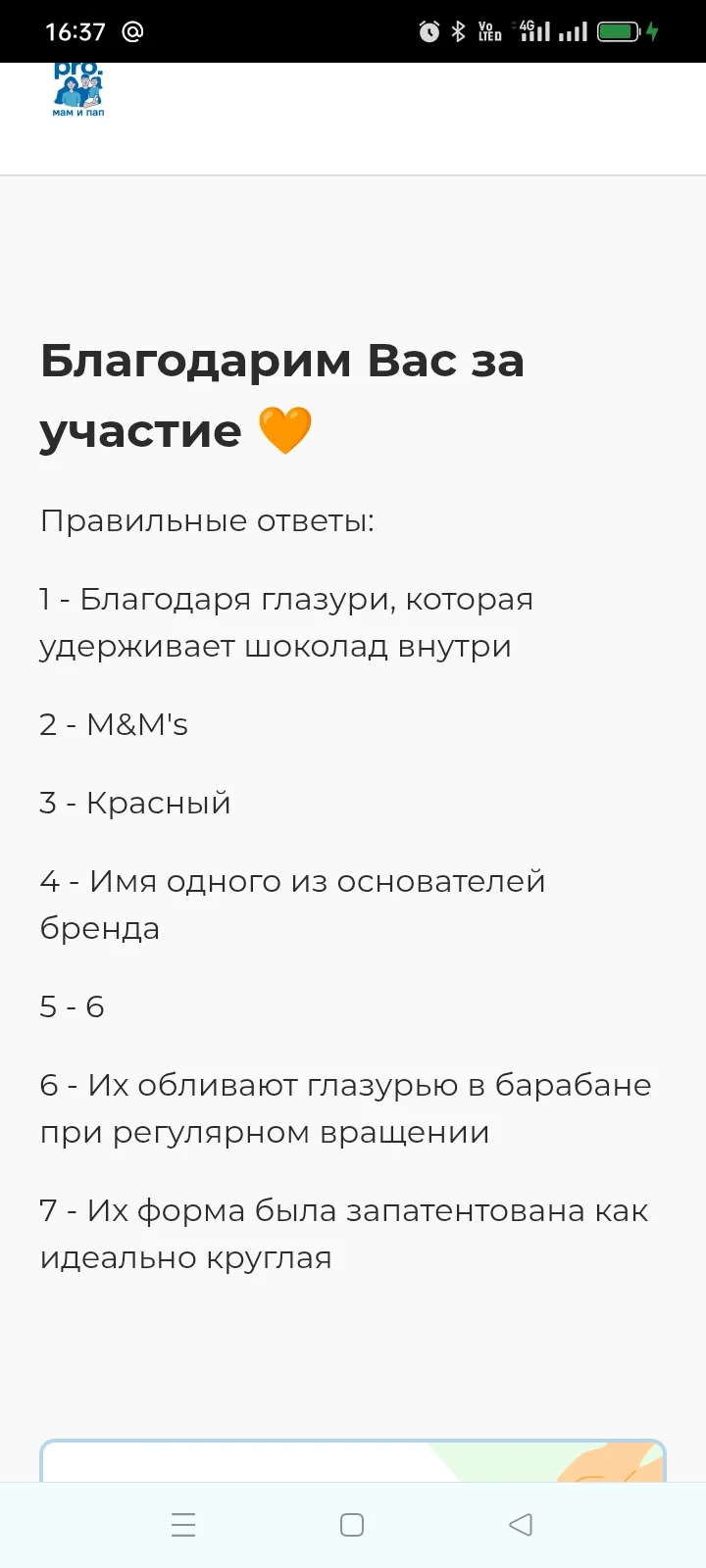Tap the system home button
Screen dimensions: 706x1568
pyautogui.click(x=352, y=1525)
